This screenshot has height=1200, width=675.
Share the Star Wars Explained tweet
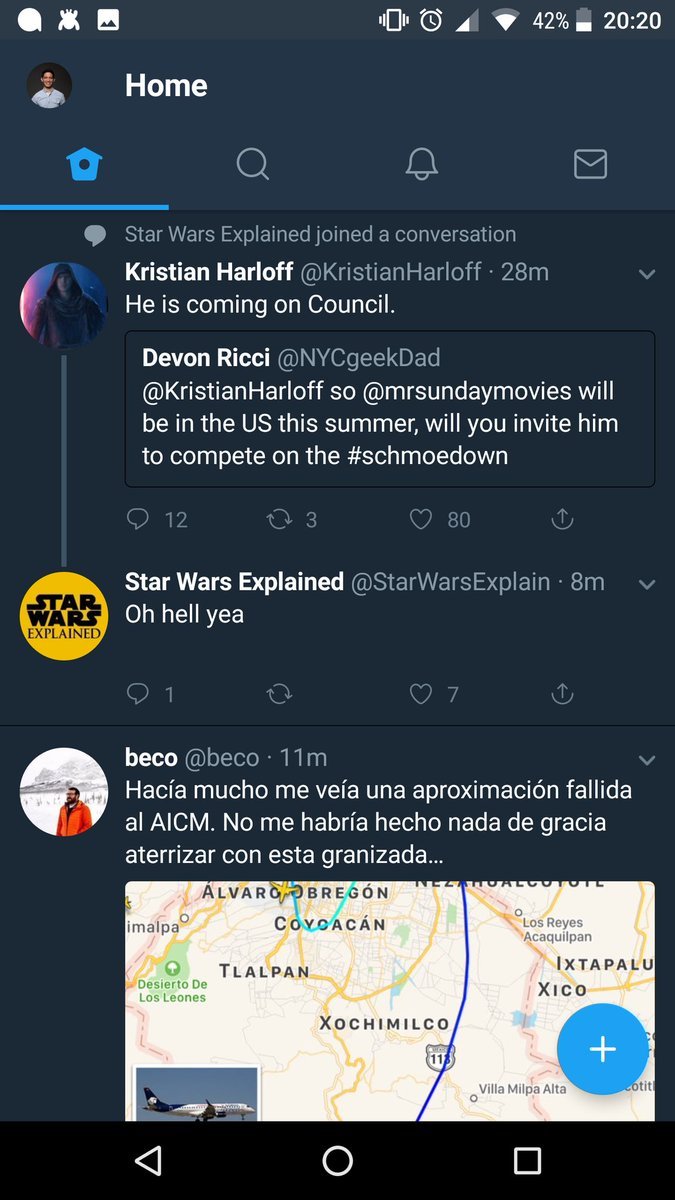[x=562, y=693]
